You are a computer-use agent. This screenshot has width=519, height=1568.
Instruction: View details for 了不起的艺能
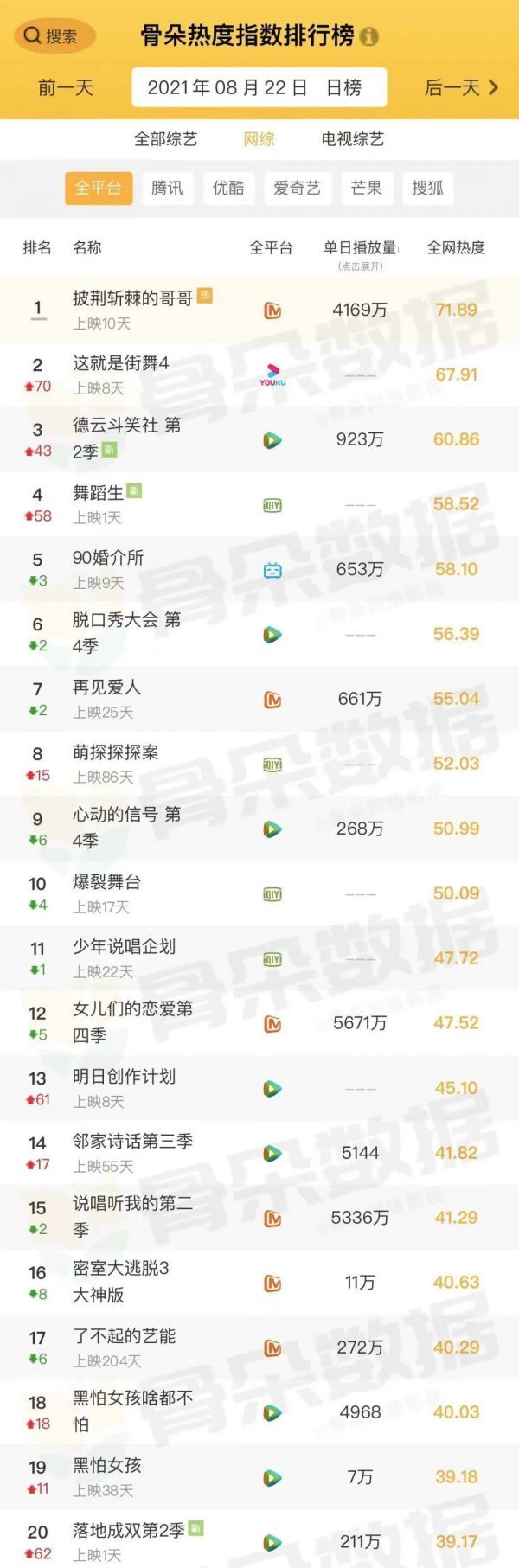point(124,1337)
